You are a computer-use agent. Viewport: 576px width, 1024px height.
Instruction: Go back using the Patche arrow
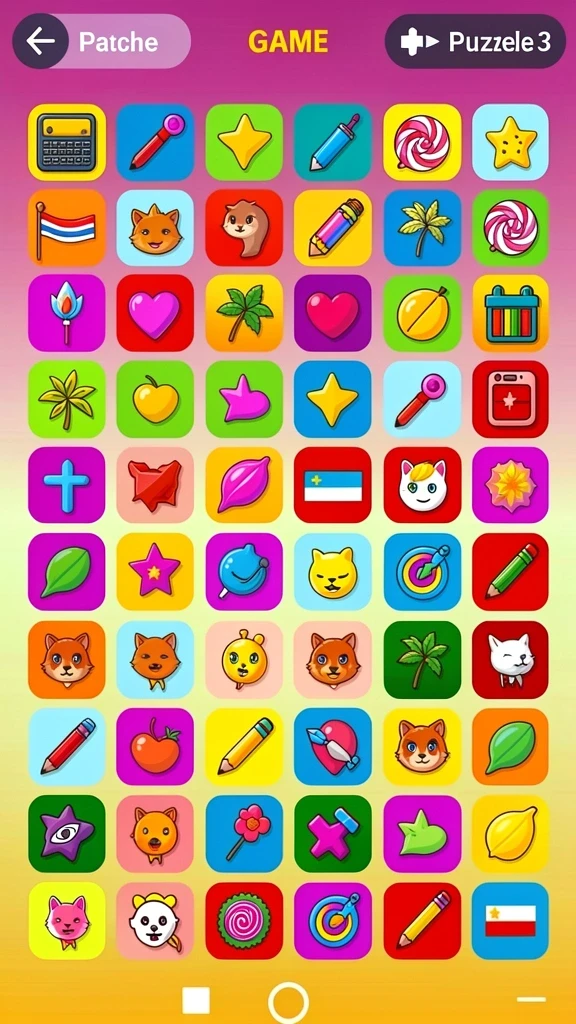click(x=40, y=41)
